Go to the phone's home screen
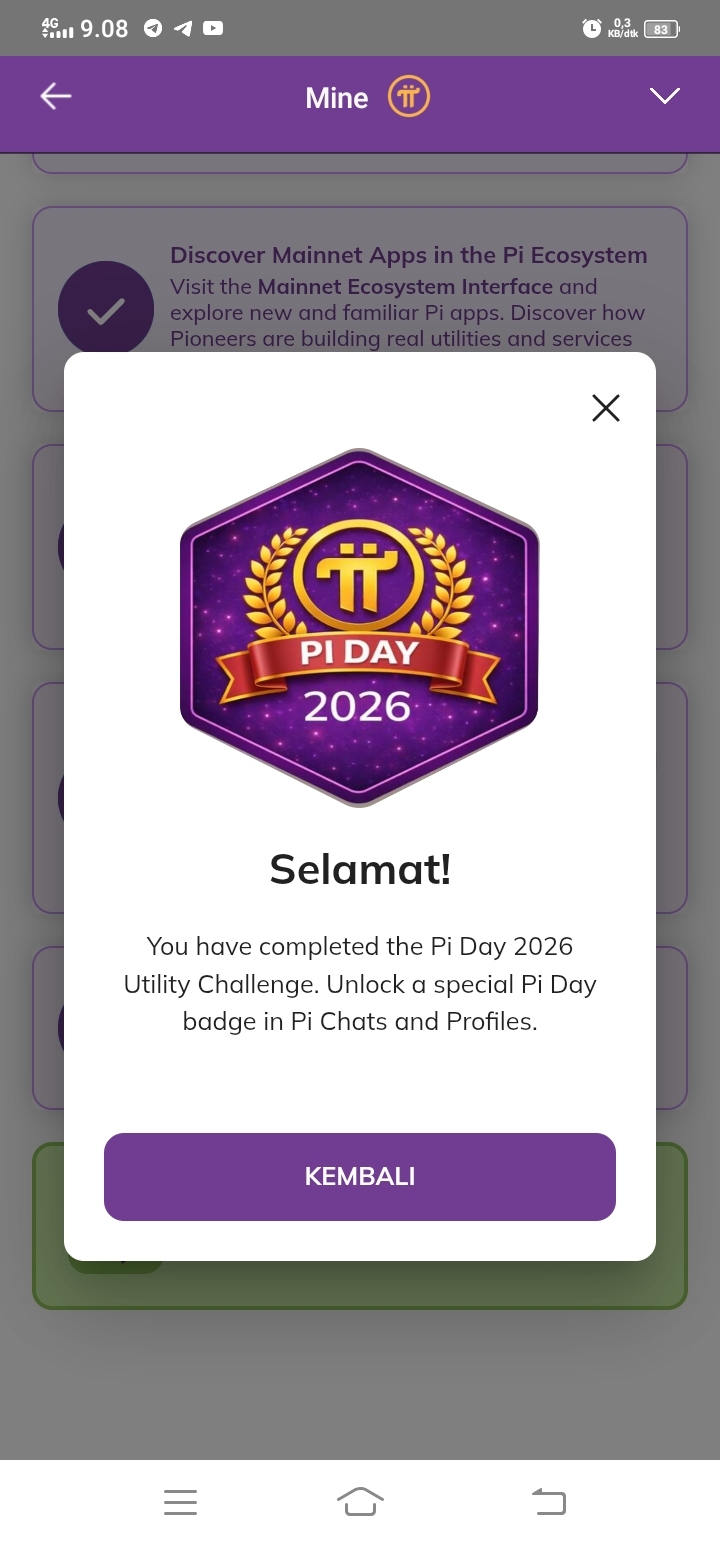 [360, 1501]
